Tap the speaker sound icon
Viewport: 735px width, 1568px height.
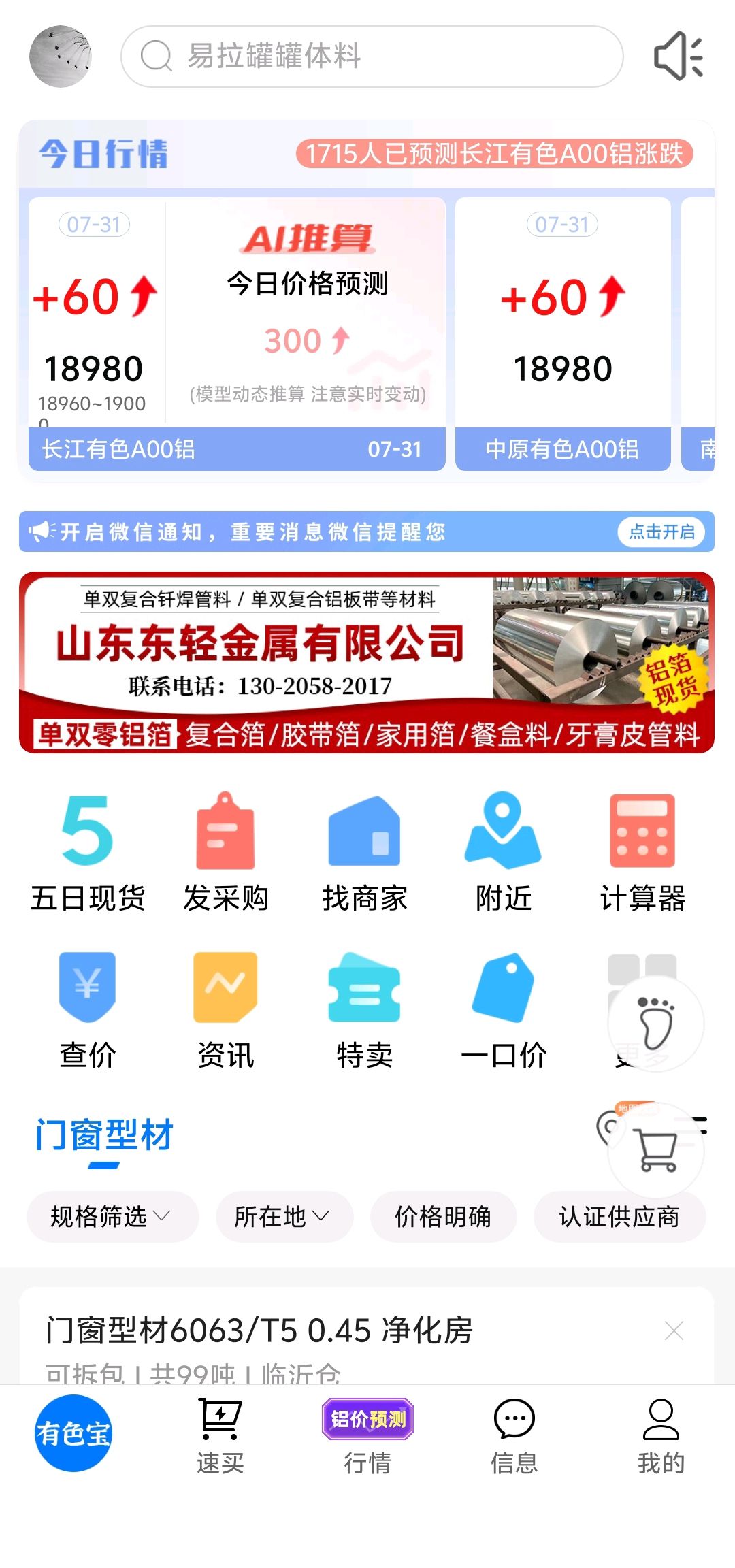678,56
